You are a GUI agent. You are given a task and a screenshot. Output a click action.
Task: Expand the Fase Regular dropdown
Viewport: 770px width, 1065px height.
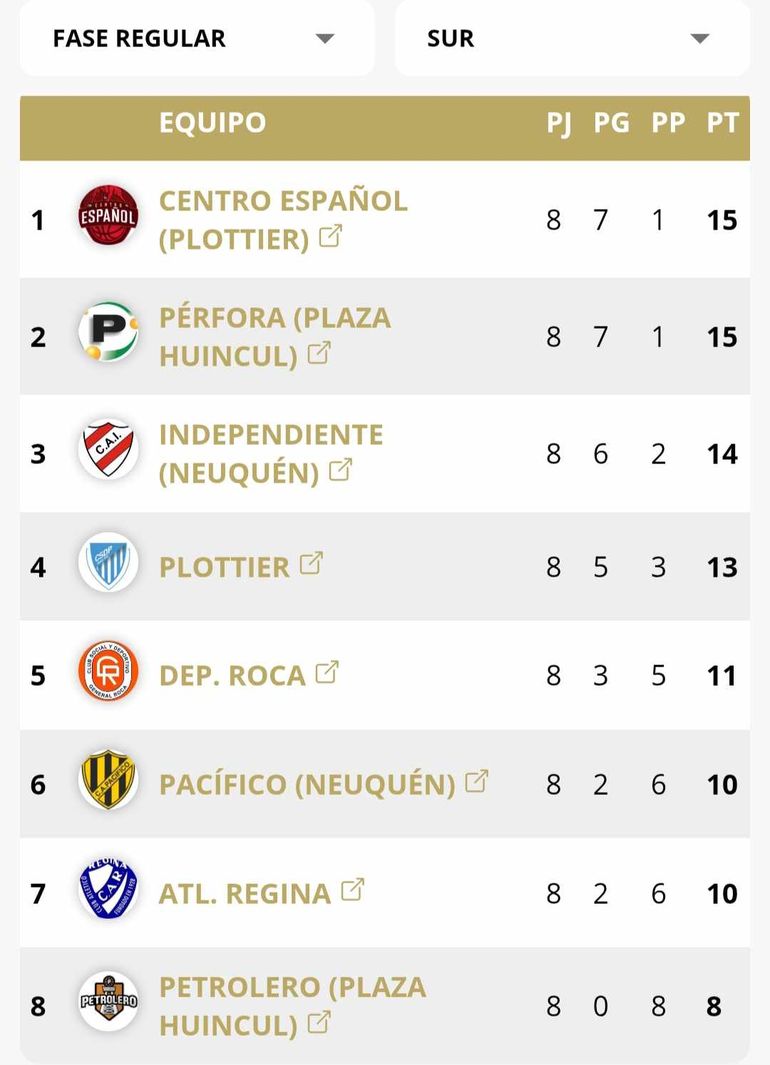(196, 39)
